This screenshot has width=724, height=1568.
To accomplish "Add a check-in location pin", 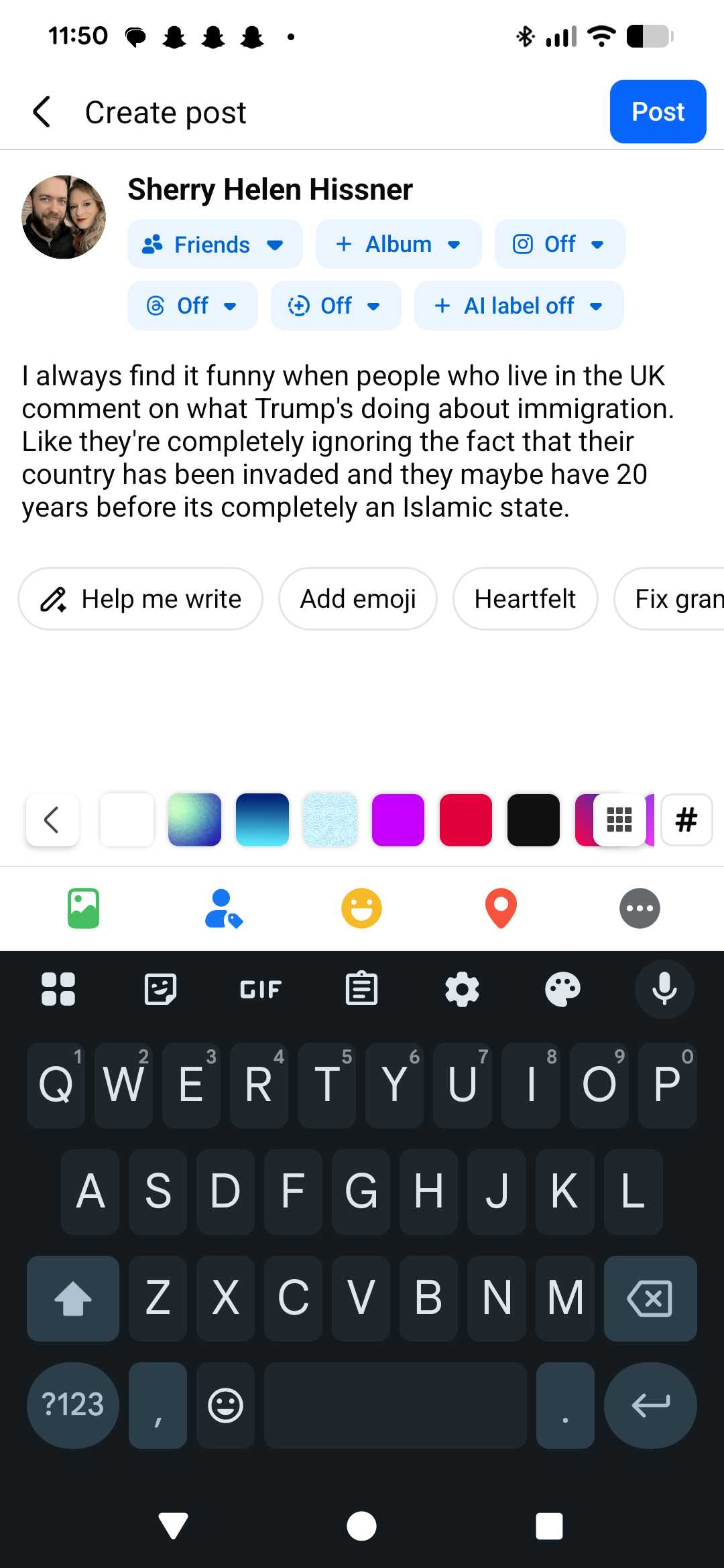I will tap(501, 909).
